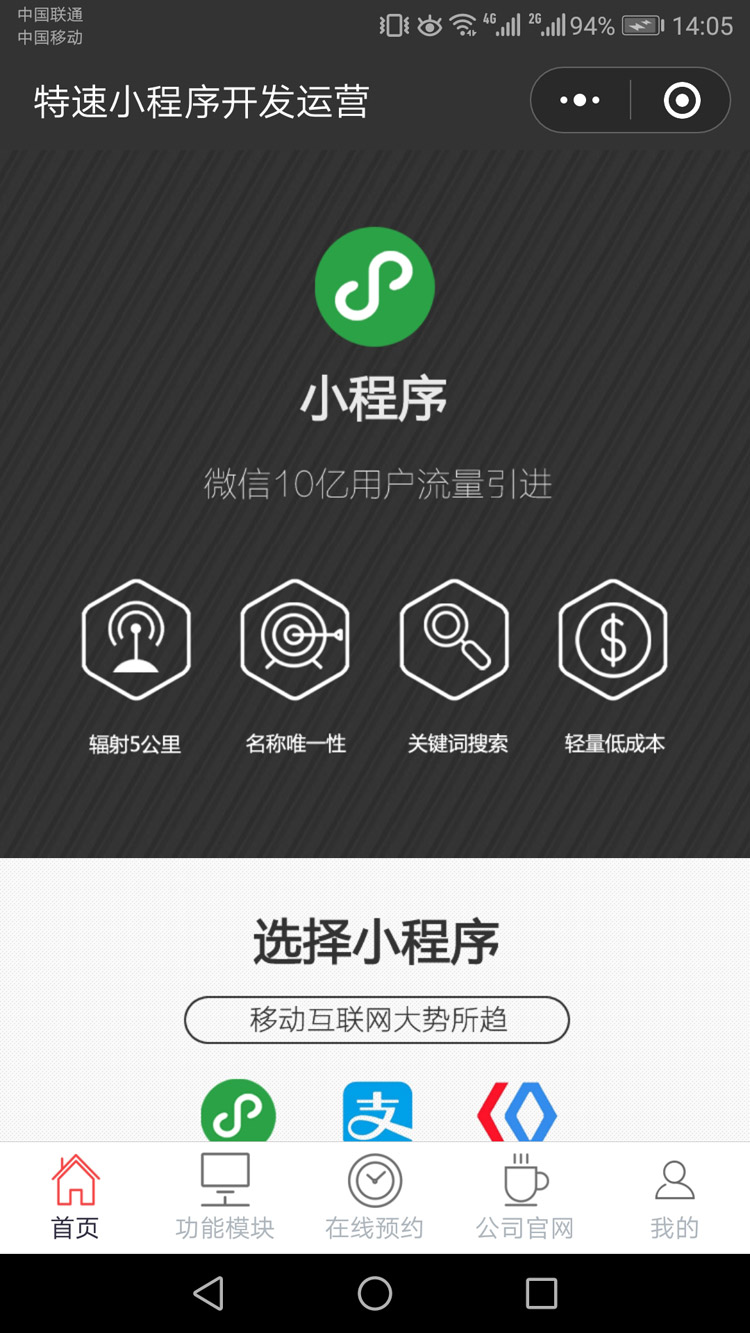Tap the system back button
Screen dimensions: 750x1333
[x=208, y=1293]
